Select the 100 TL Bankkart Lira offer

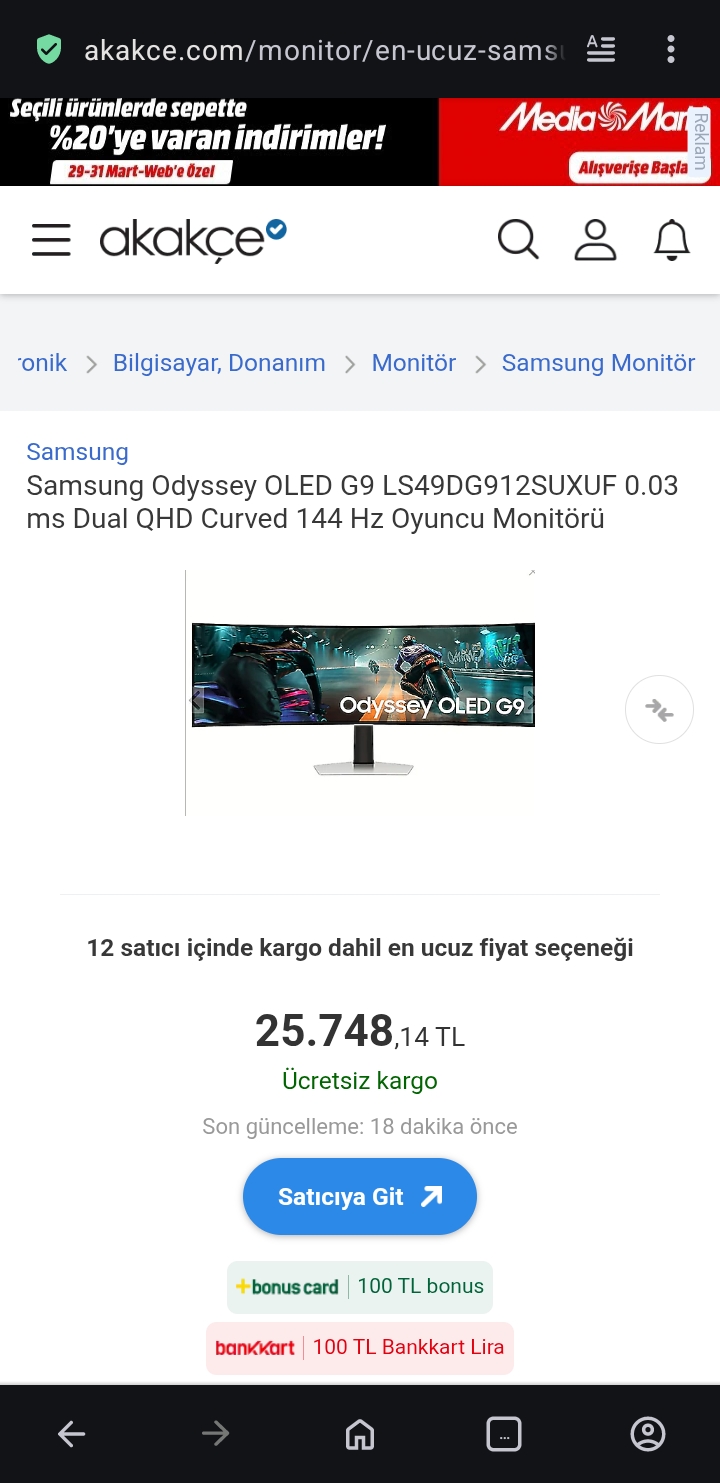[x=360, y=1347]
